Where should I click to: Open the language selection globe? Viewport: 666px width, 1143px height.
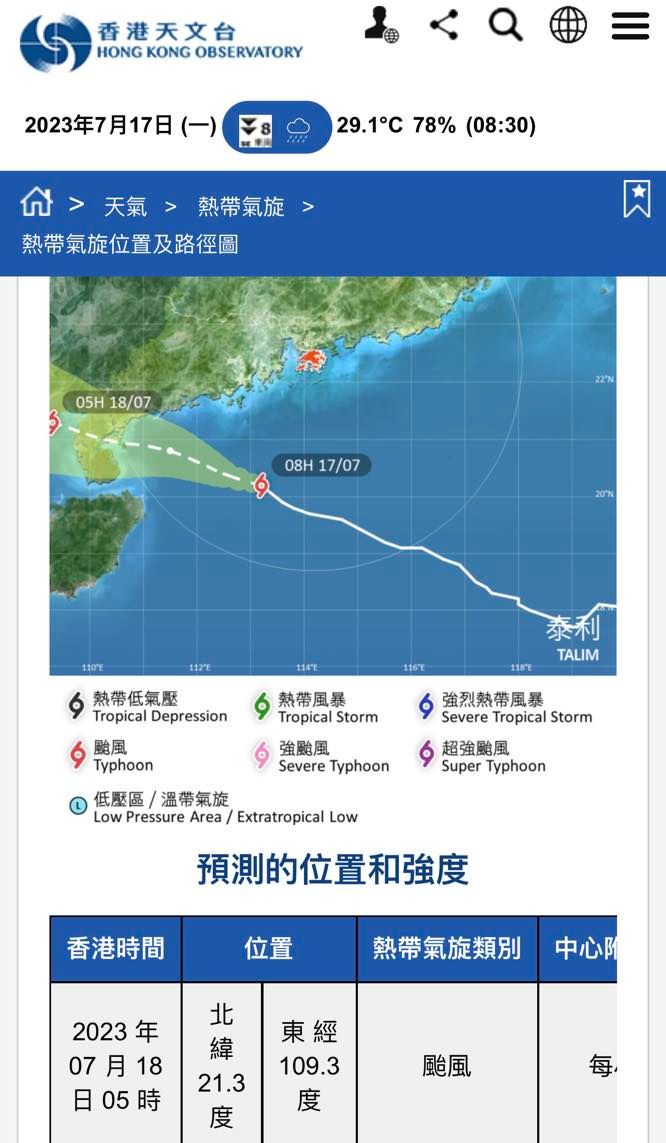tap(568, 25)
